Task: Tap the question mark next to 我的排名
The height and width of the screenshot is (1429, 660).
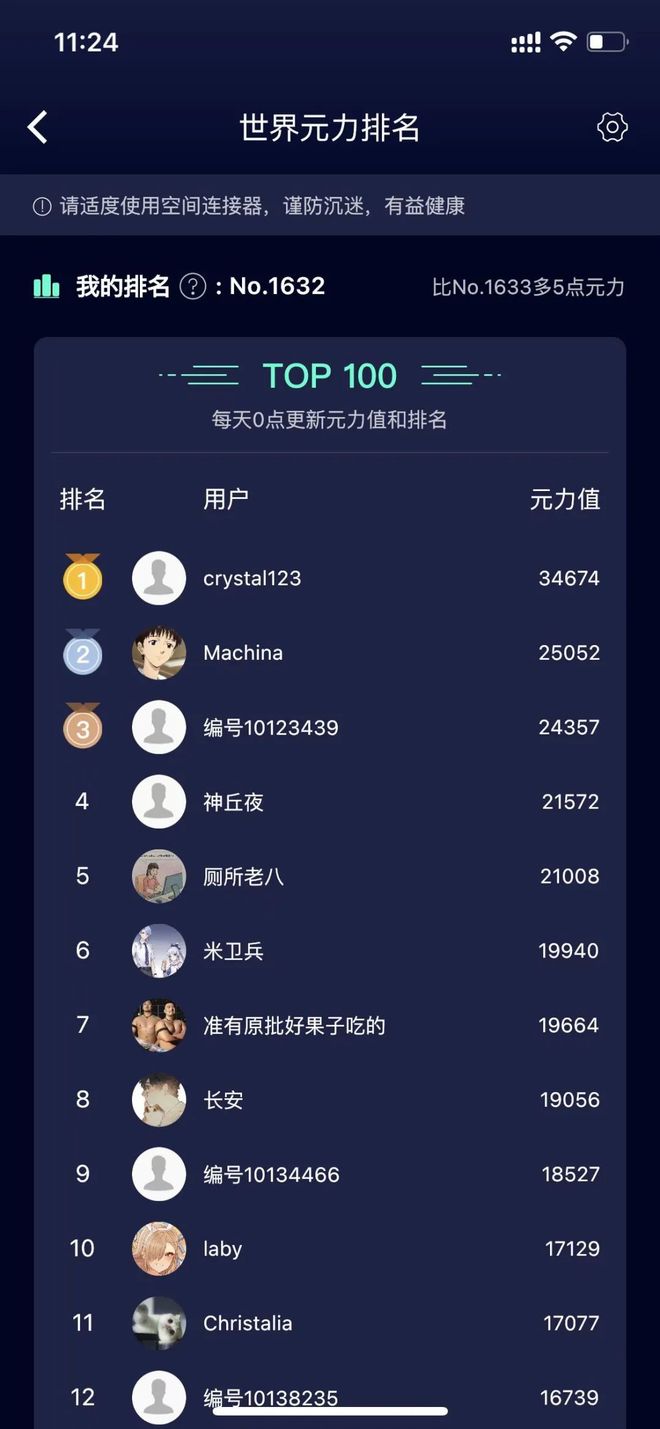Action: tap(193, 287)
